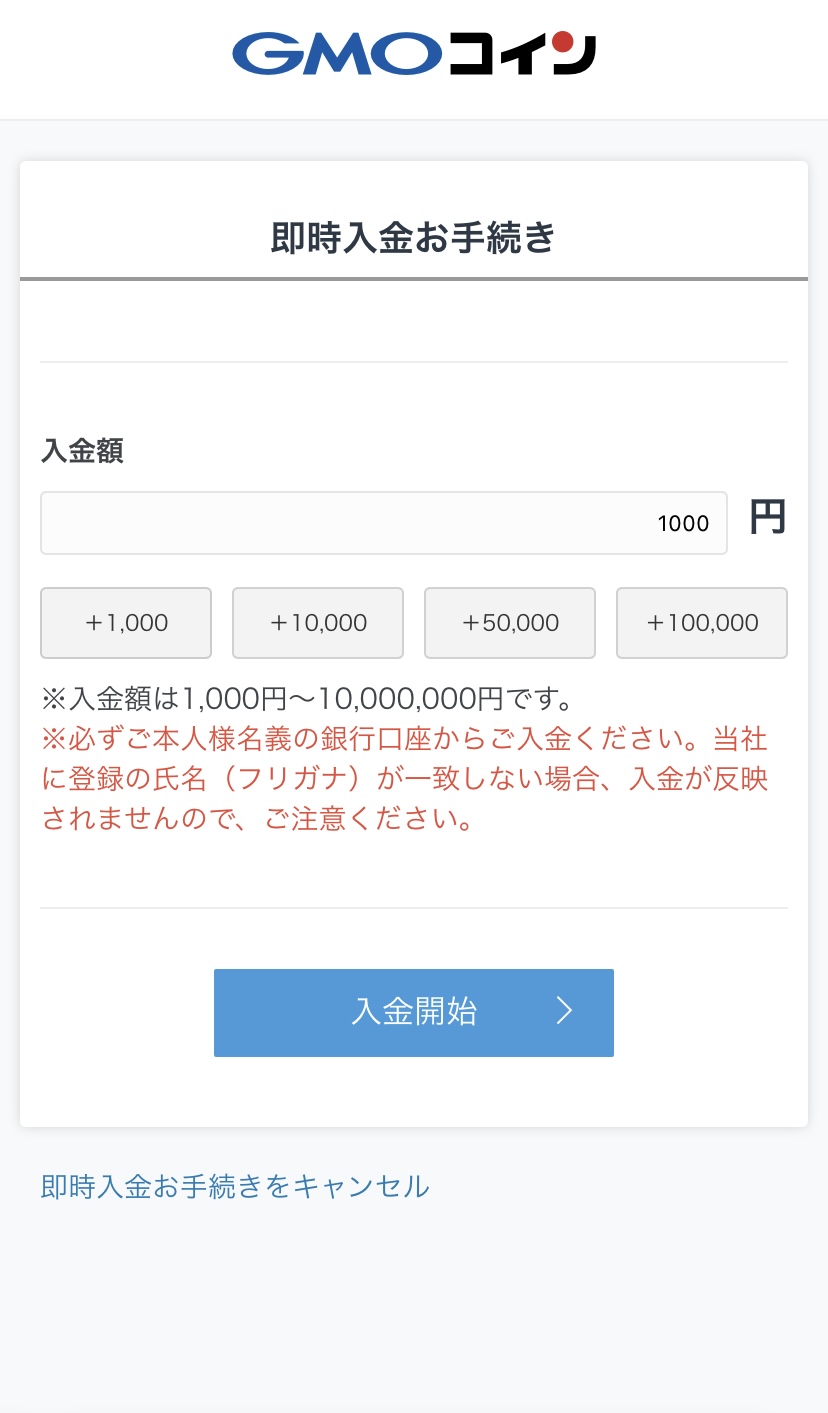Add +10,000 yen to the amount
Image resolution: width=828 pixels, height=1413 pixels.
[318, 623]
